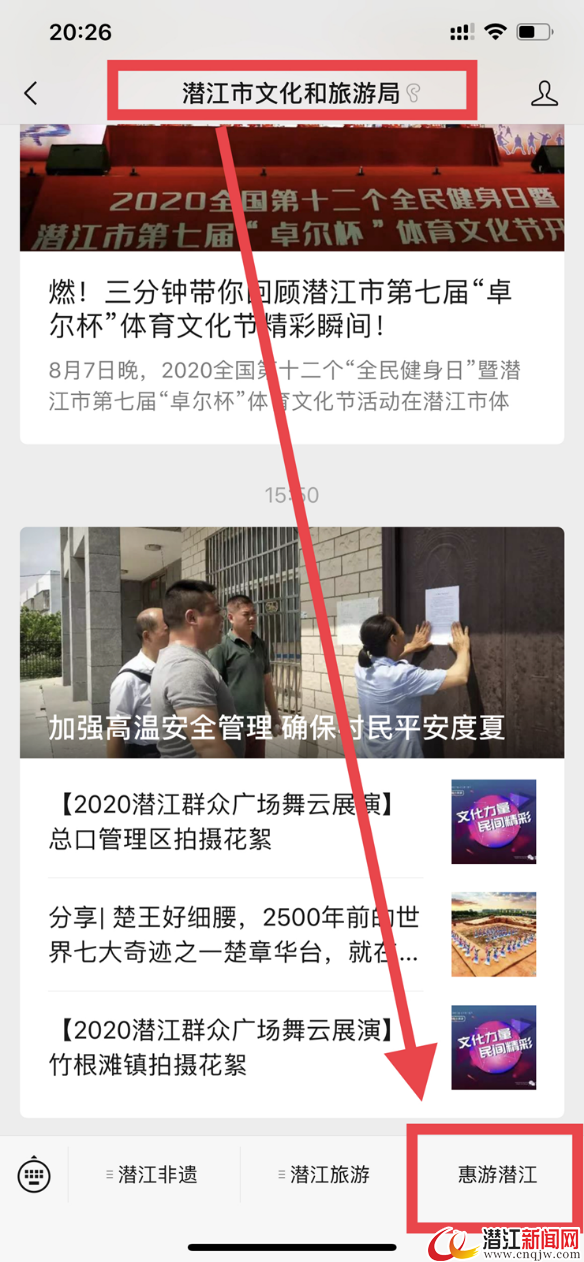Open the account profile icon
The height and width of the screenshot is (1262, 584).
pos(544,94)
